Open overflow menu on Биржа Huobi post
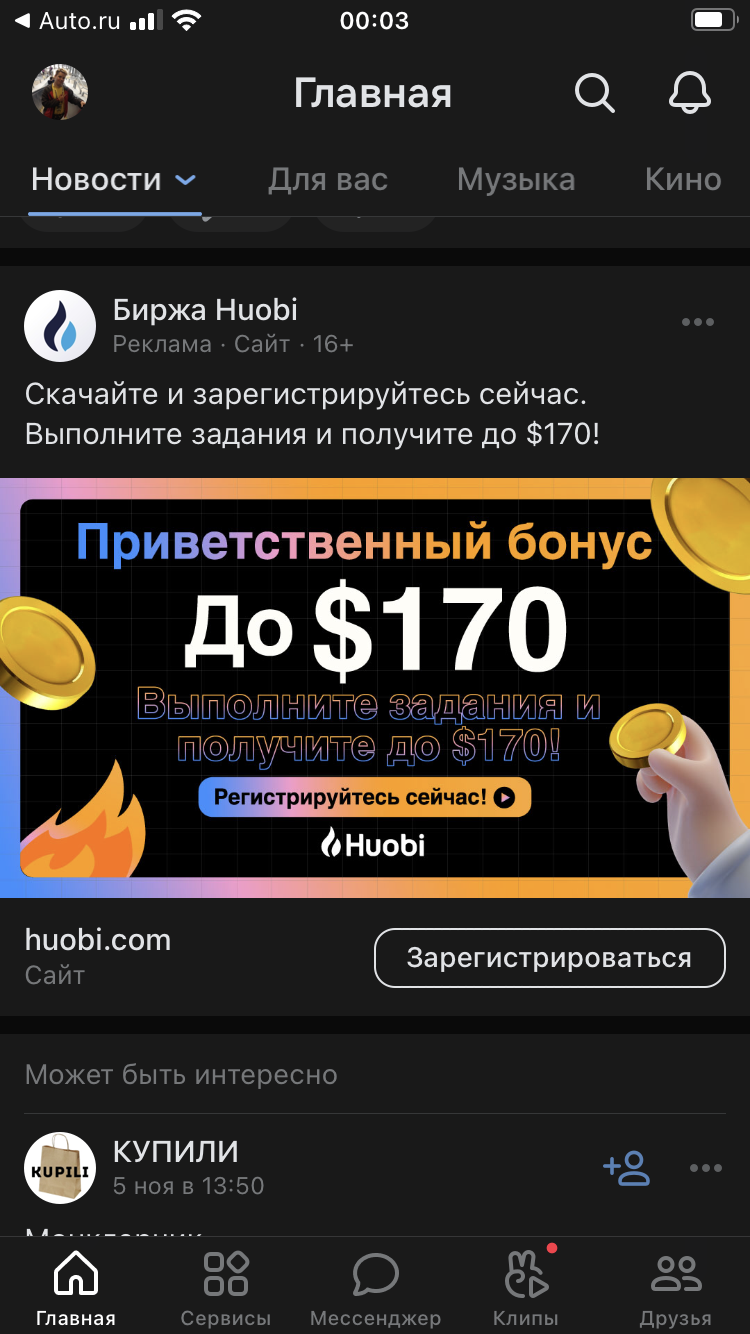The width and height of the screenshot is (750, 1334). point(697,322)
